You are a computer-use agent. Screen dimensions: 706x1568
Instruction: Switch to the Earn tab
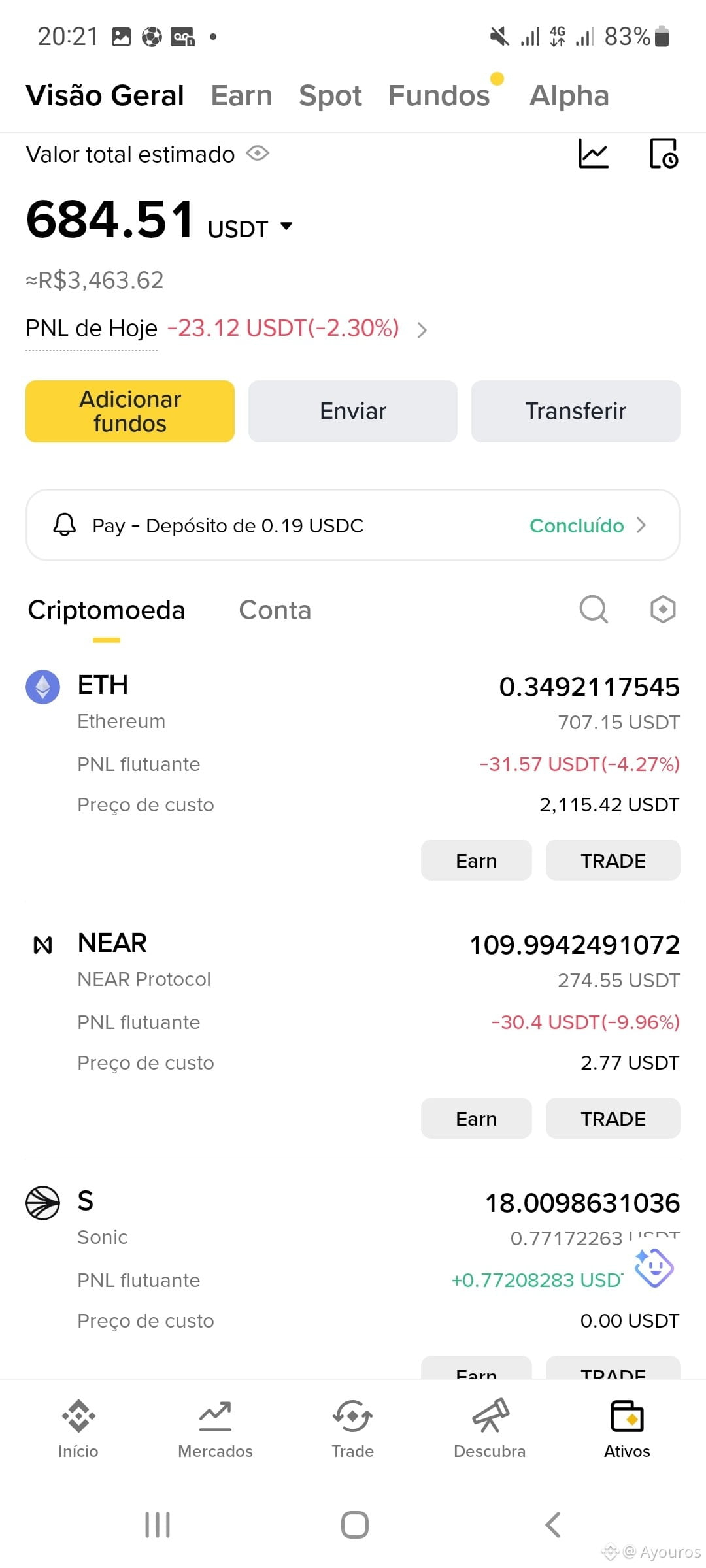click(x=241, y=95)
